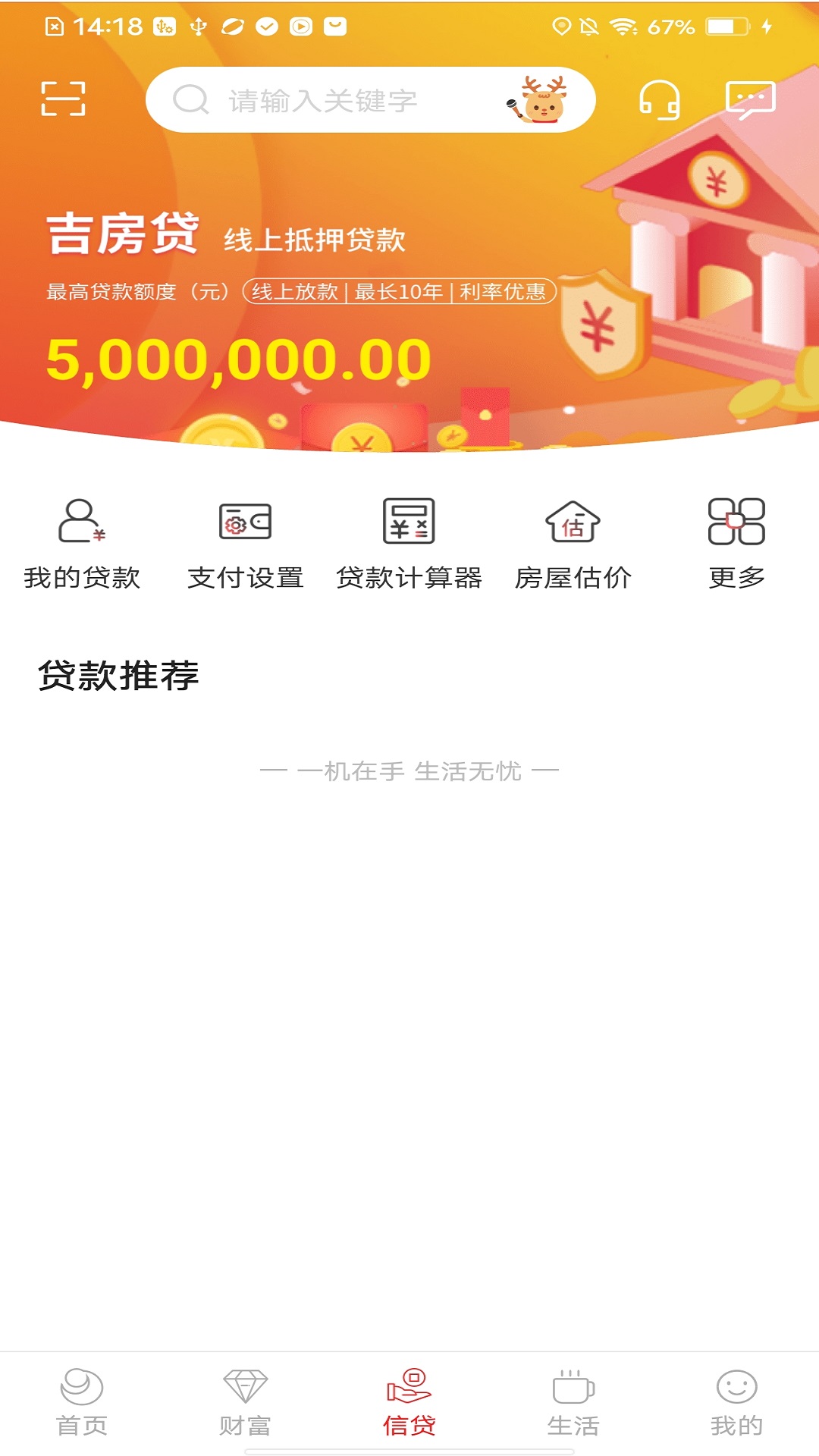Go to 支付设置 payment settings
Image resolution: width=819 pixels, height=1456 pixels.
pos(245,543)
